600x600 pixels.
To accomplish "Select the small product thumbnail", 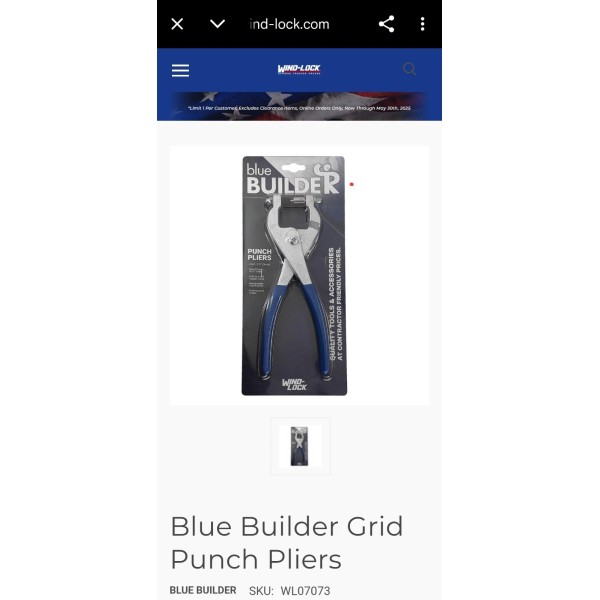I will pyautogui.click(x=300, y=446).
